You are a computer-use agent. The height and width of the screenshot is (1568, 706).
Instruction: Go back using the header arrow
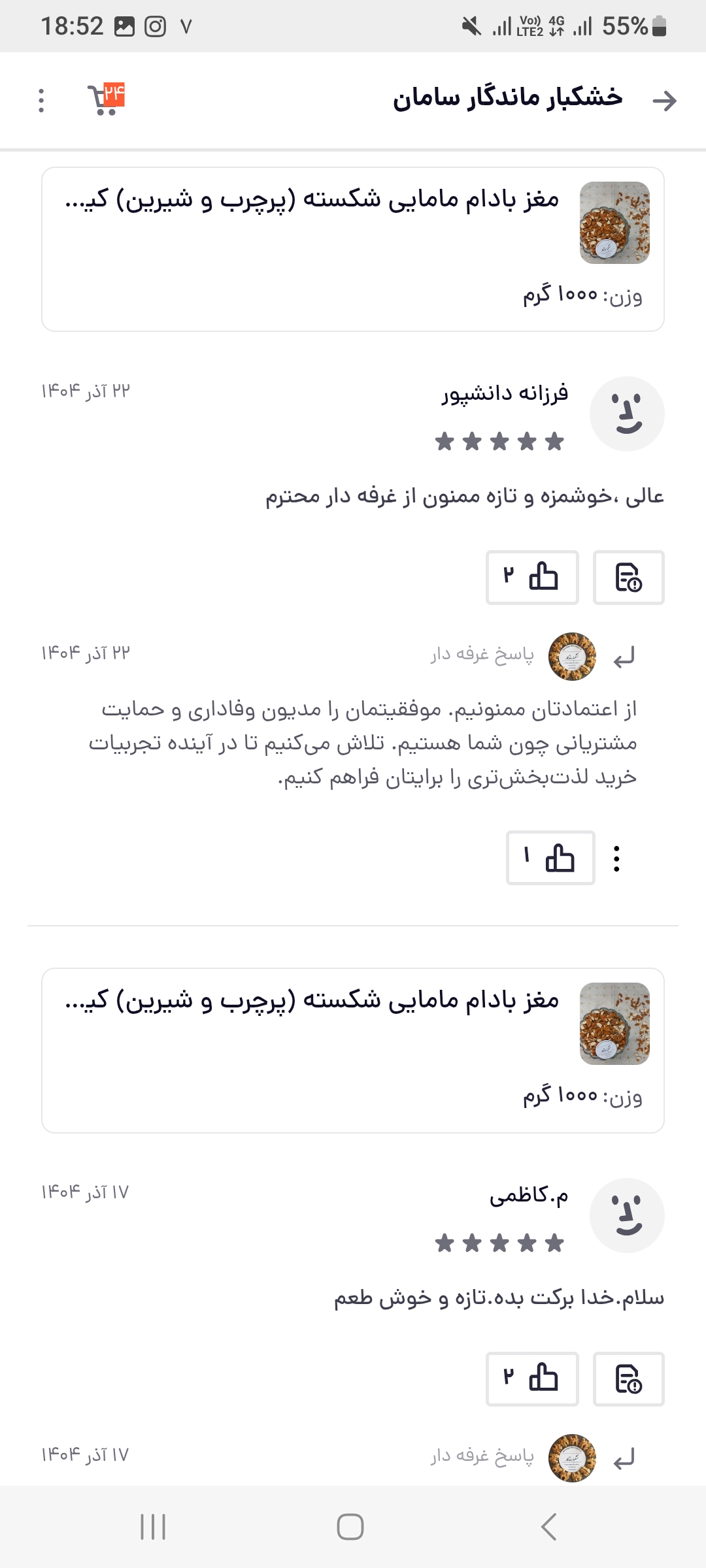click(664, 101)
